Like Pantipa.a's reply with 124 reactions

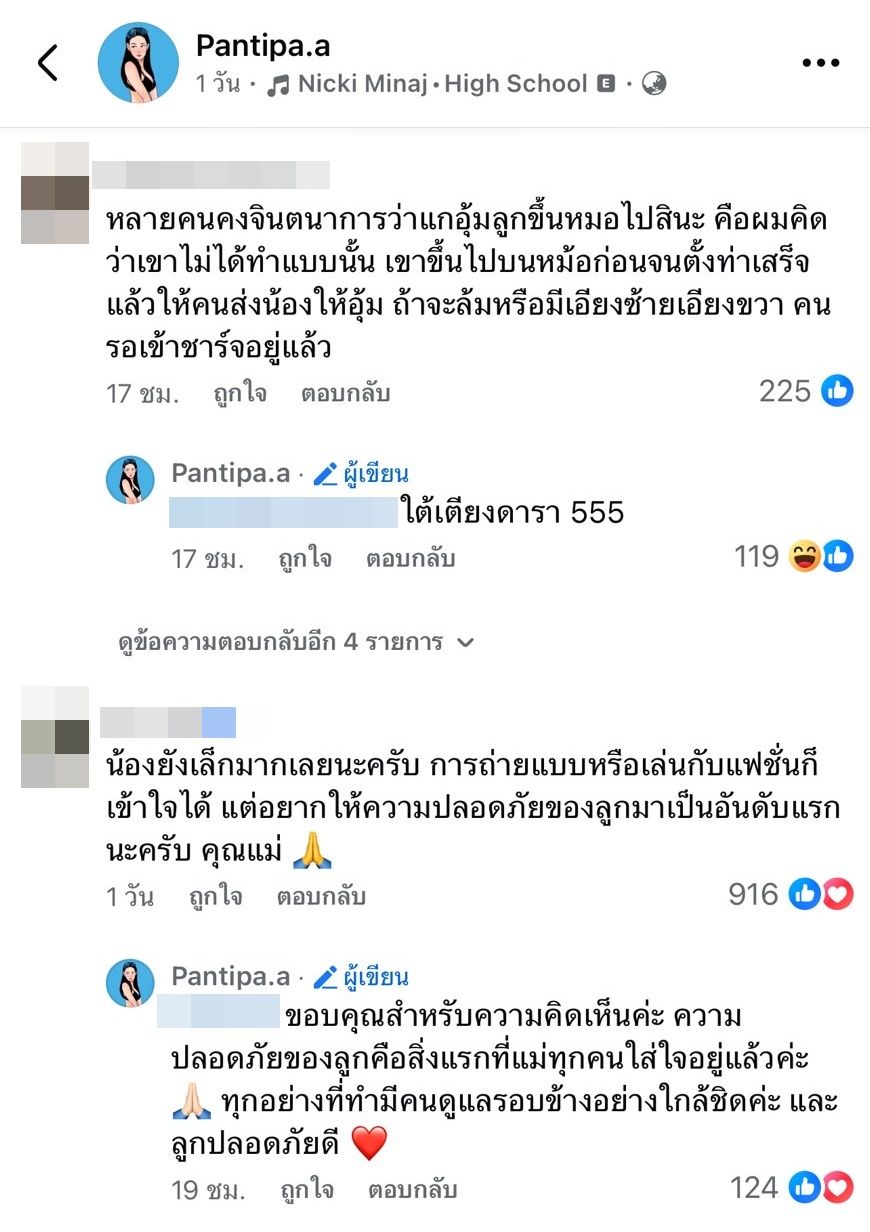click(307, 1190)
